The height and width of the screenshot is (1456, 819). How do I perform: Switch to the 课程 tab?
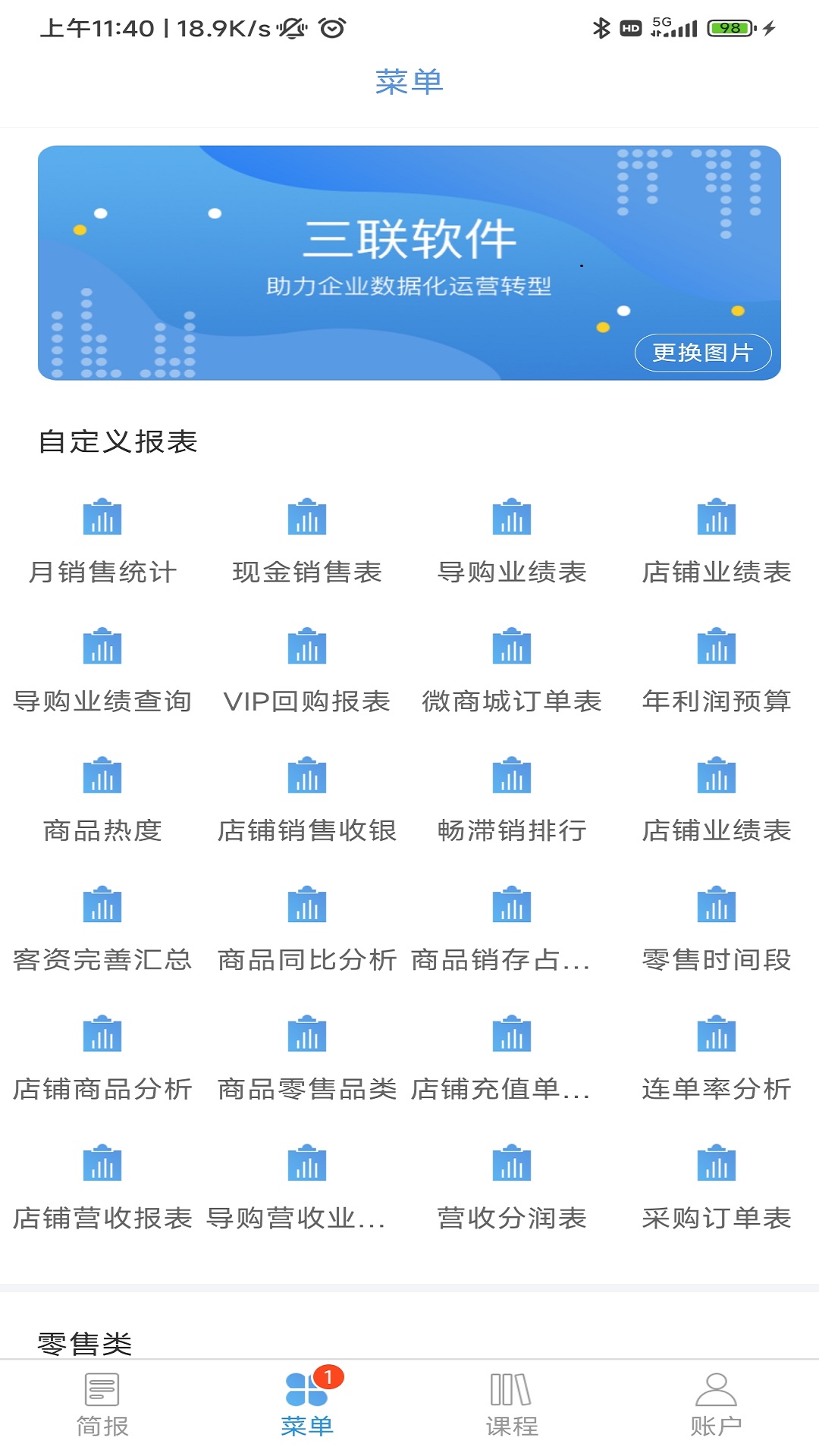pyautogui.click(x=510, y=1407)
